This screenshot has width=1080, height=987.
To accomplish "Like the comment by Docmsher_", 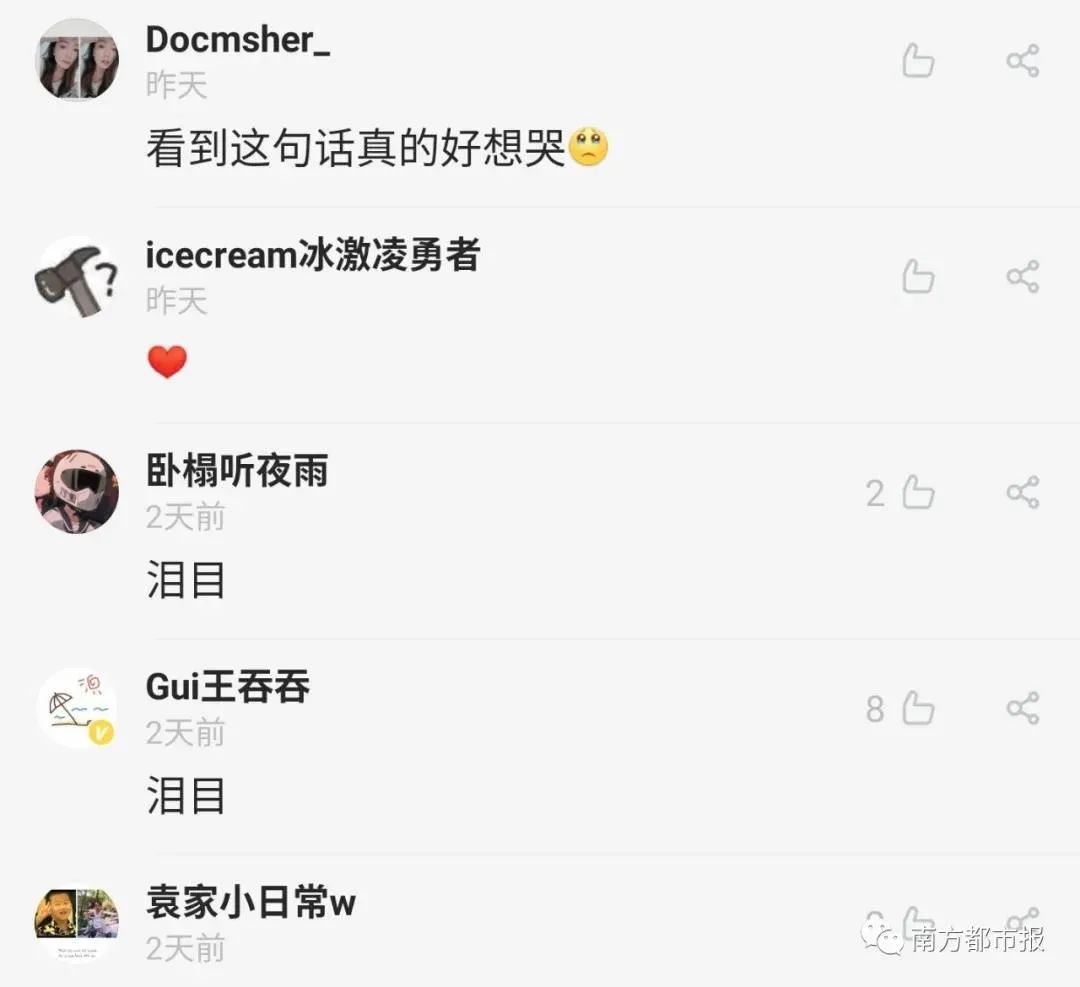I will pos(918,61).
